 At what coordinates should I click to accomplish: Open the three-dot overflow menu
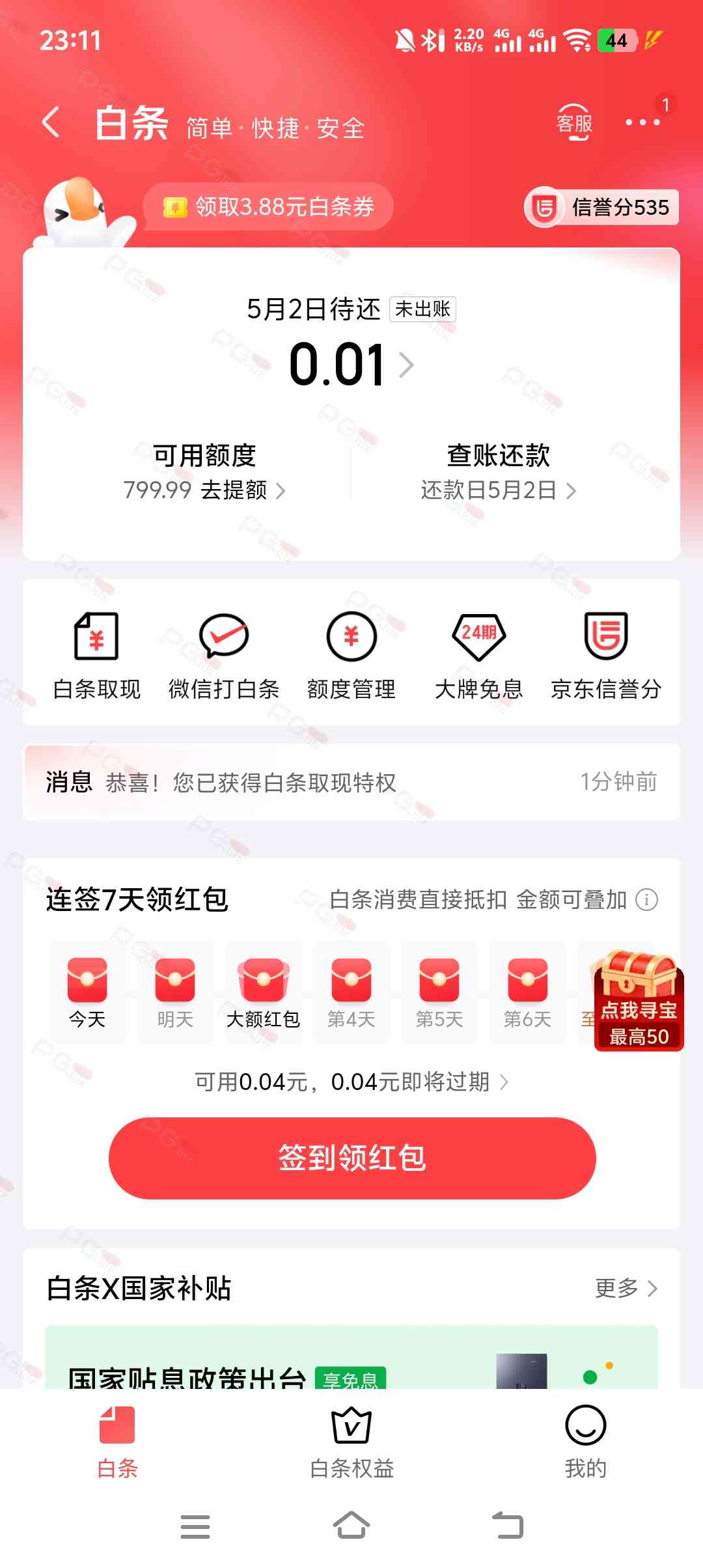pyautogui.click(x=642, y=122)
